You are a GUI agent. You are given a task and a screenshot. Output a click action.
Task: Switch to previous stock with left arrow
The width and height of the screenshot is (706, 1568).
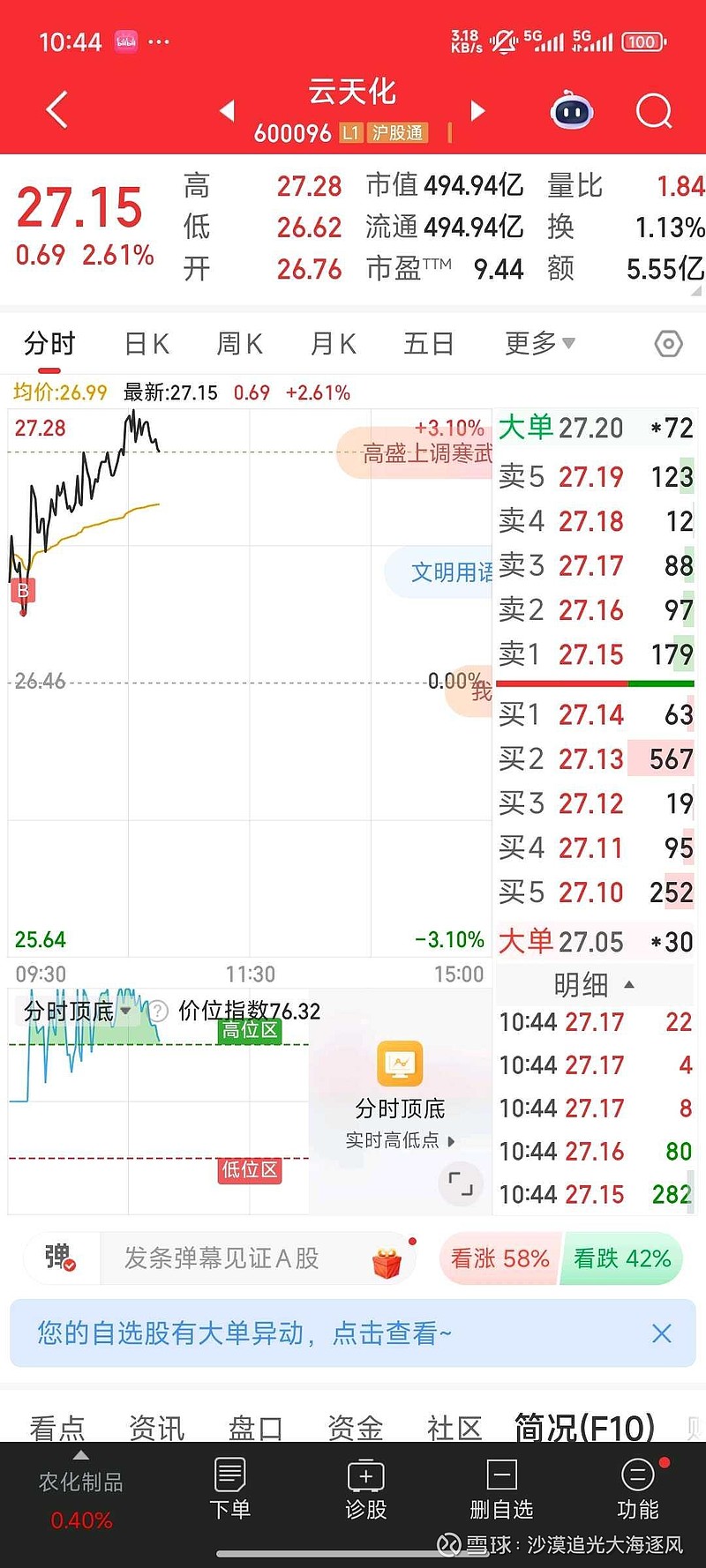tap(227, 110)
